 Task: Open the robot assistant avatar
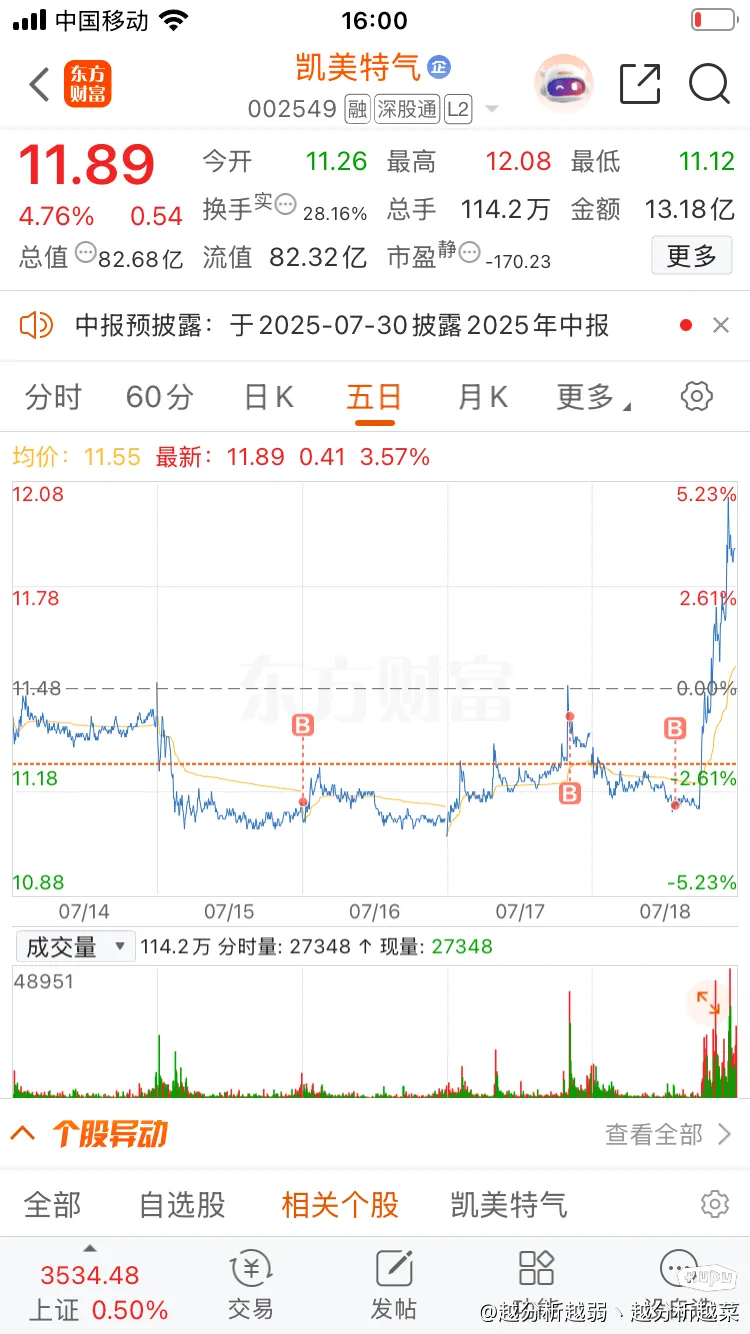pyautogui.click(x=563, y=83)
